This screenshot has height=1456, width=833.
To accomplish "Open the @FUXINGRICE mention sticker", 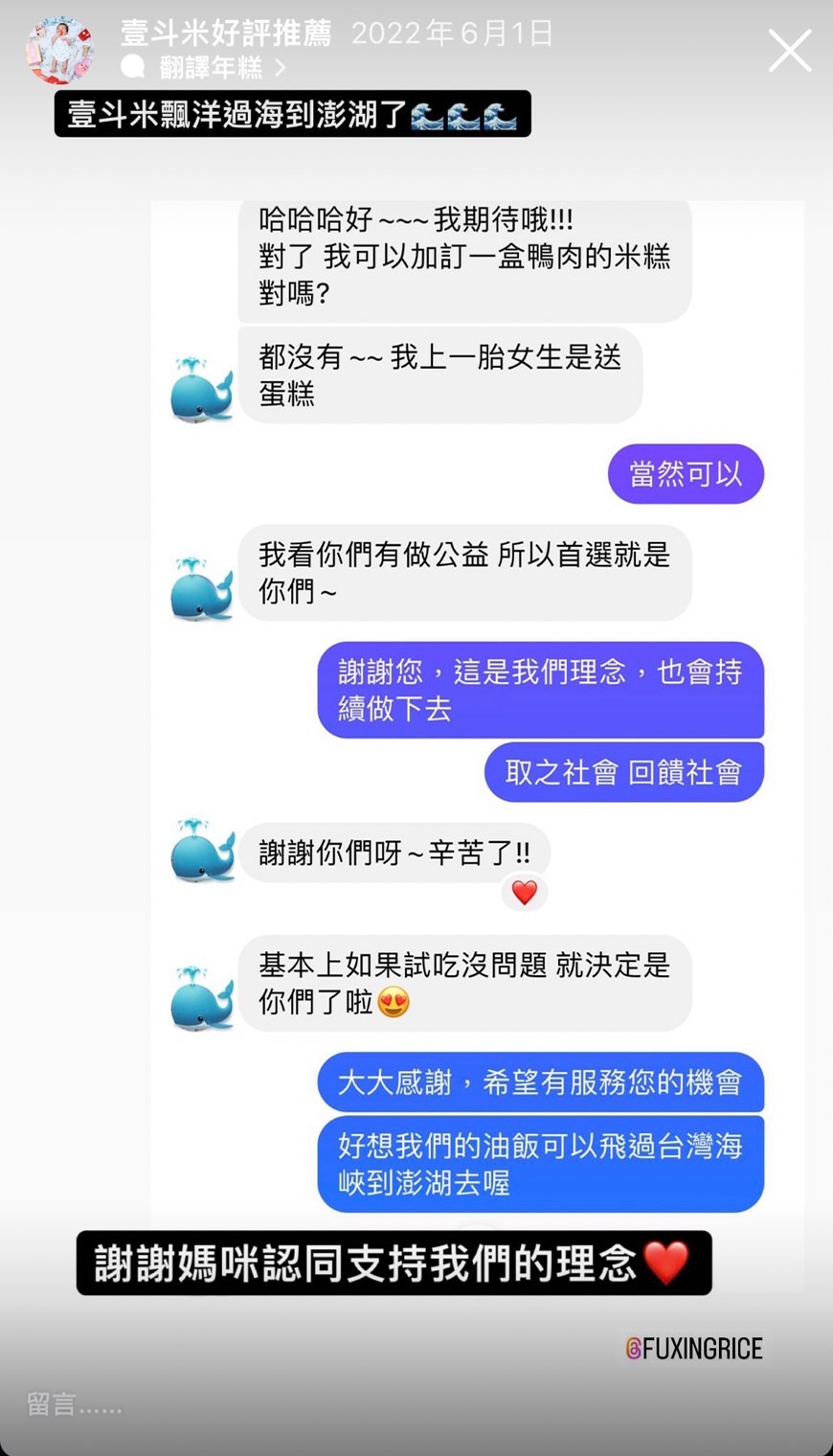I will coord(694,1349).
